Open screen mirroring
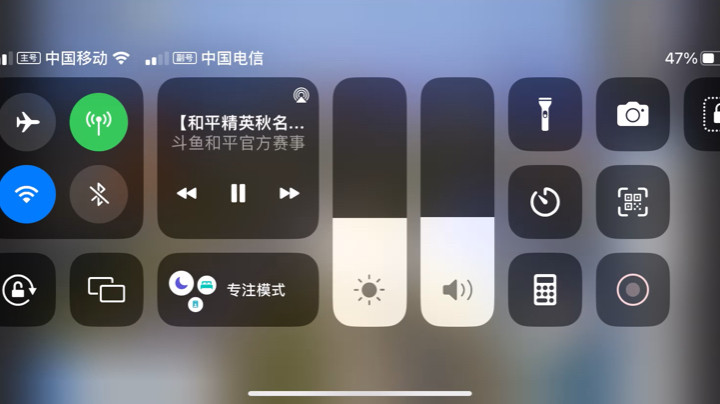 click(106, 289)
